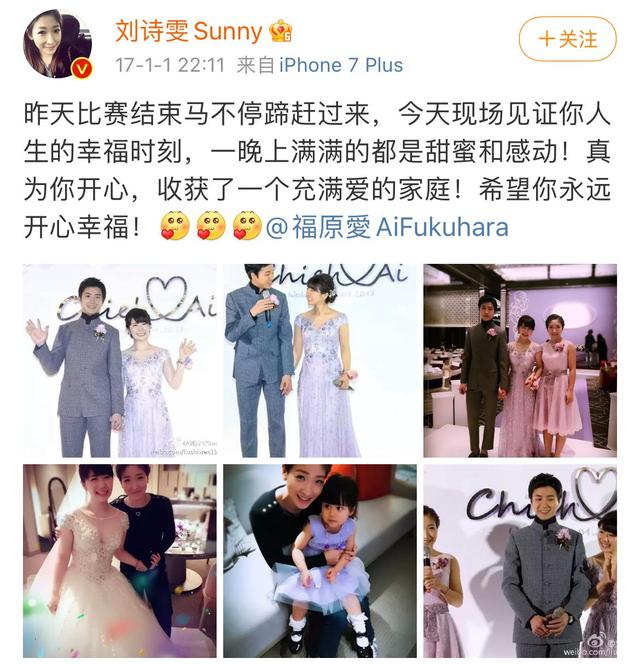Open the photo with the white wedding gown

pos(120,560)
